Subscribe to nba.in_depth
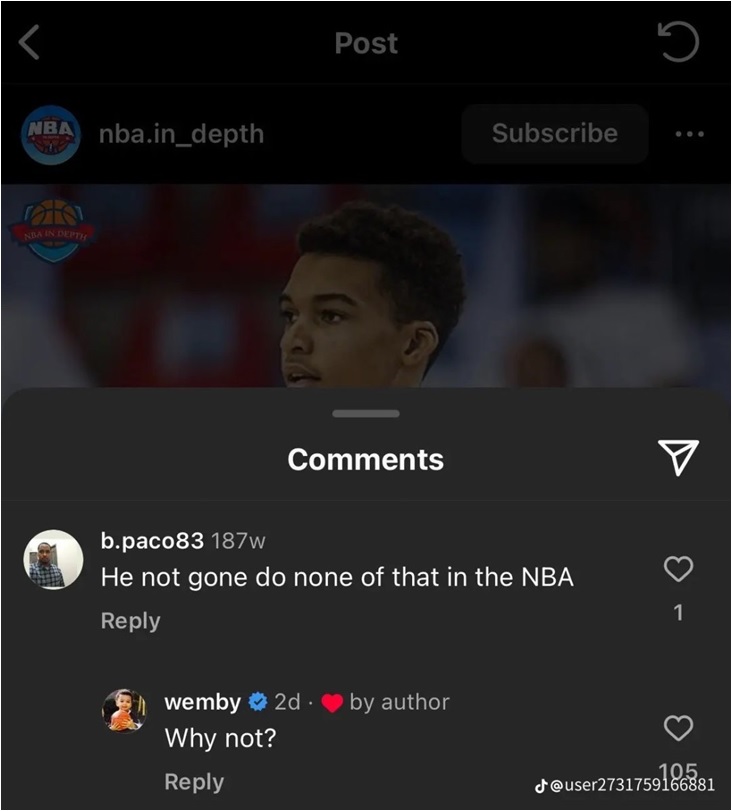The image size is (732, 811). [554, 133]
